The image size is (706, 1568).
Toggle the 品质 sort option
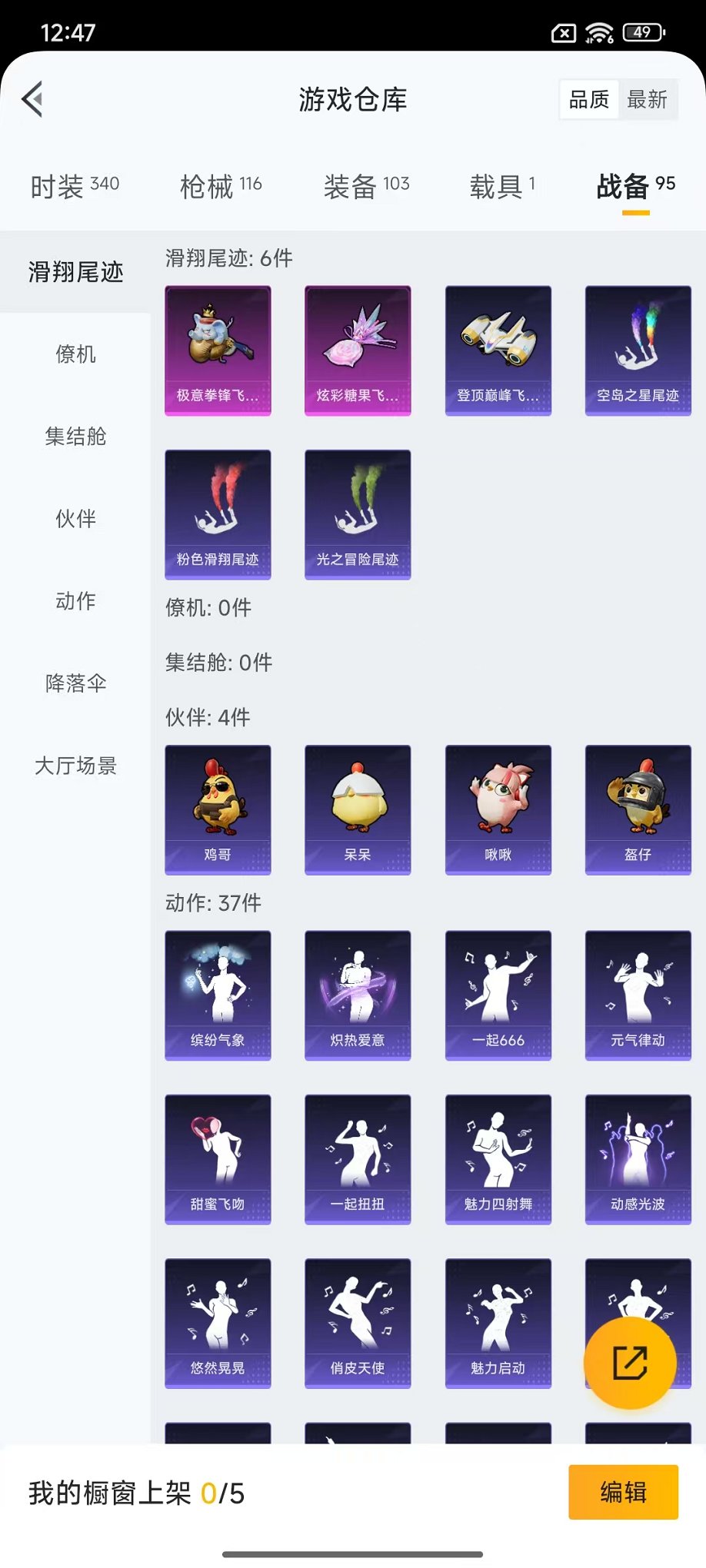point(588,98)
